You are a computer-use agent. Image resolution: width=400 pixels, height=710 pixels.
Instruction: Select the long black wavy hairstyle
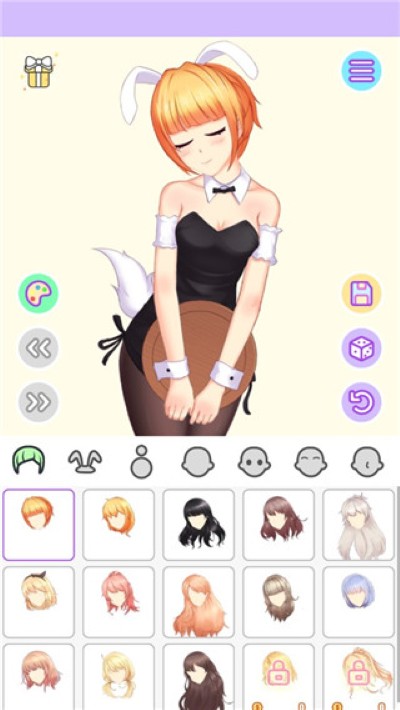click(198, 525)
